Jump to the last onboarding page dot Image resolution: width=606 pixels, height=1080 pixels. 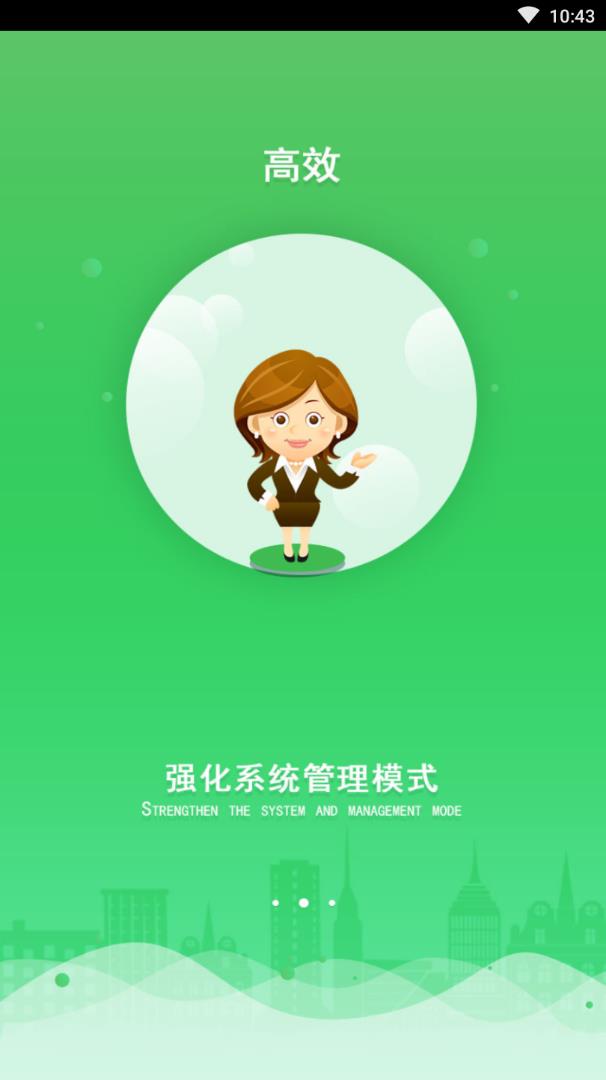(332, 903)
